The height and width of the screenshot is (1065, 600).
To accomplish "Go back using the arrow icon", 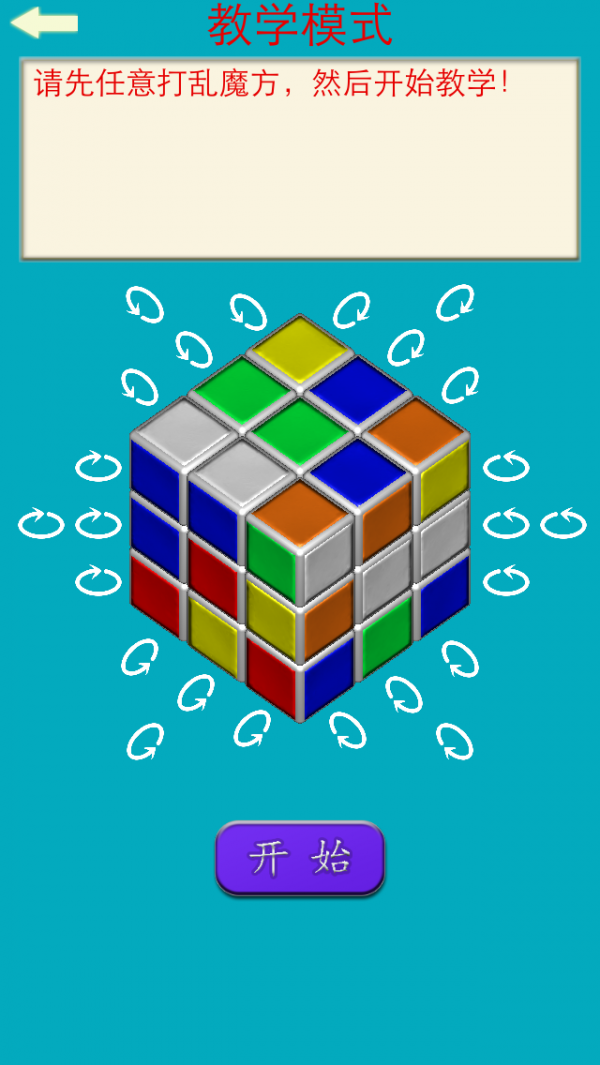I will 44,23.
